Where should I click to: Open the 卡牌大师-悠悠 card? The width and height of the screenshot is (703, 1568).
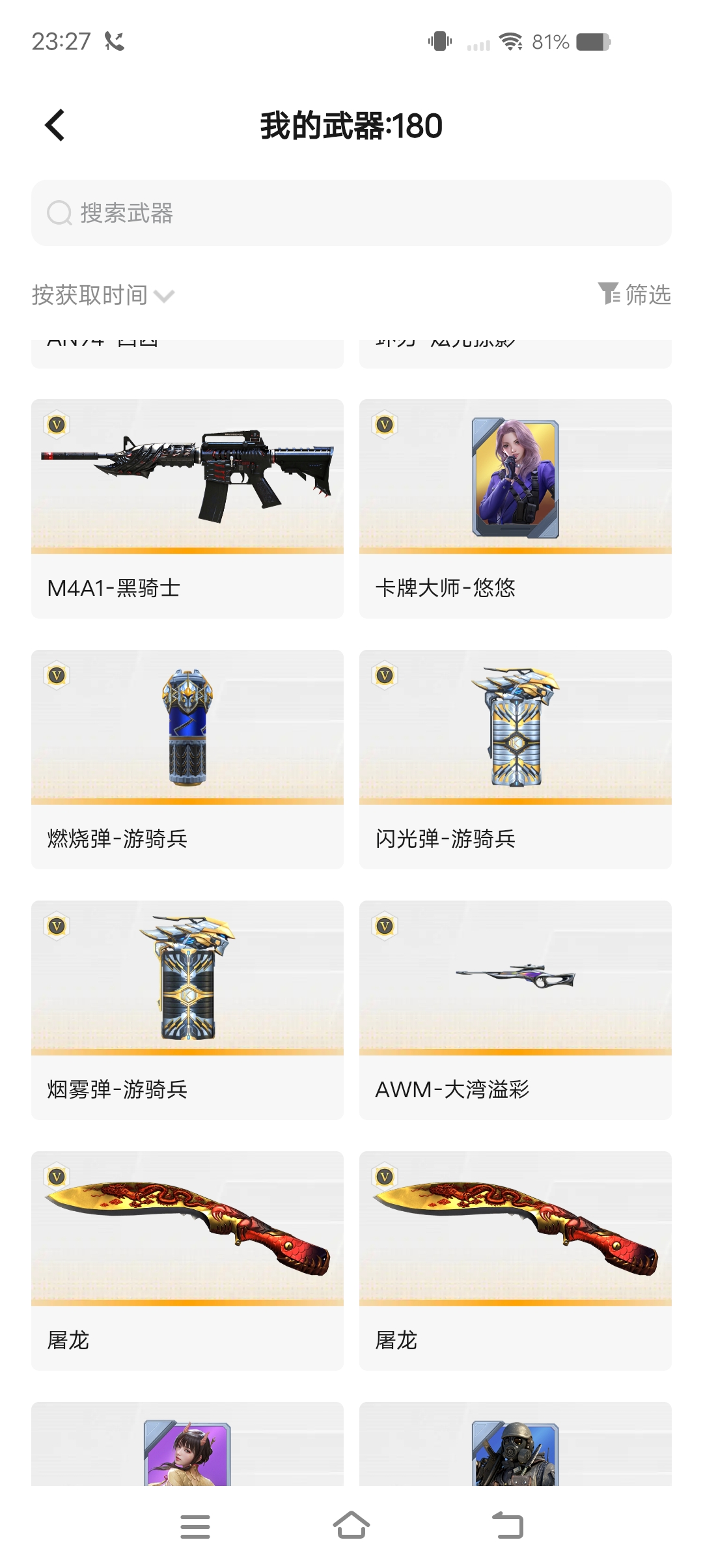[x=515, y=508]
